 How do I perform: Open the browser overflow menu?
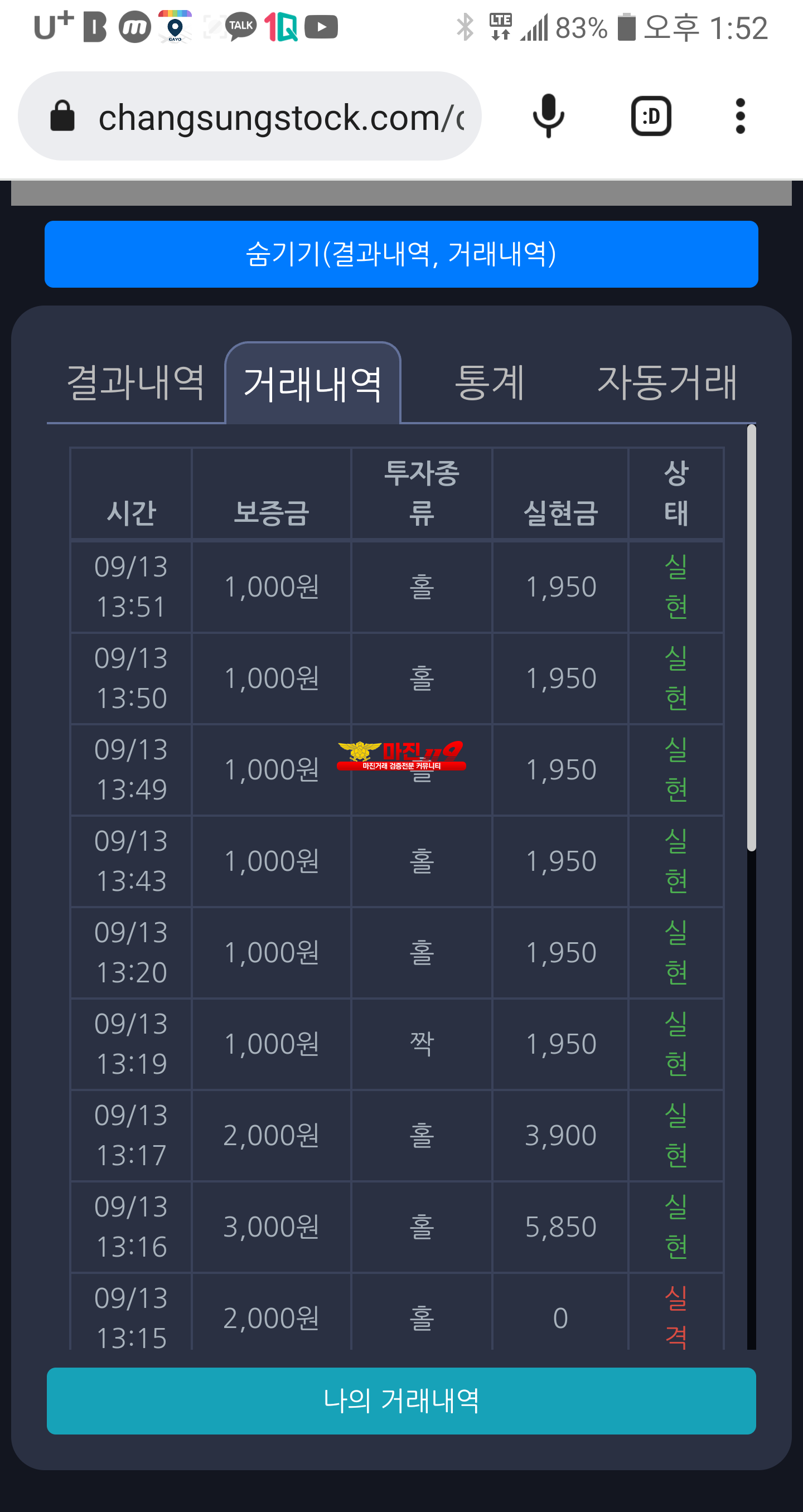[740, 116]
